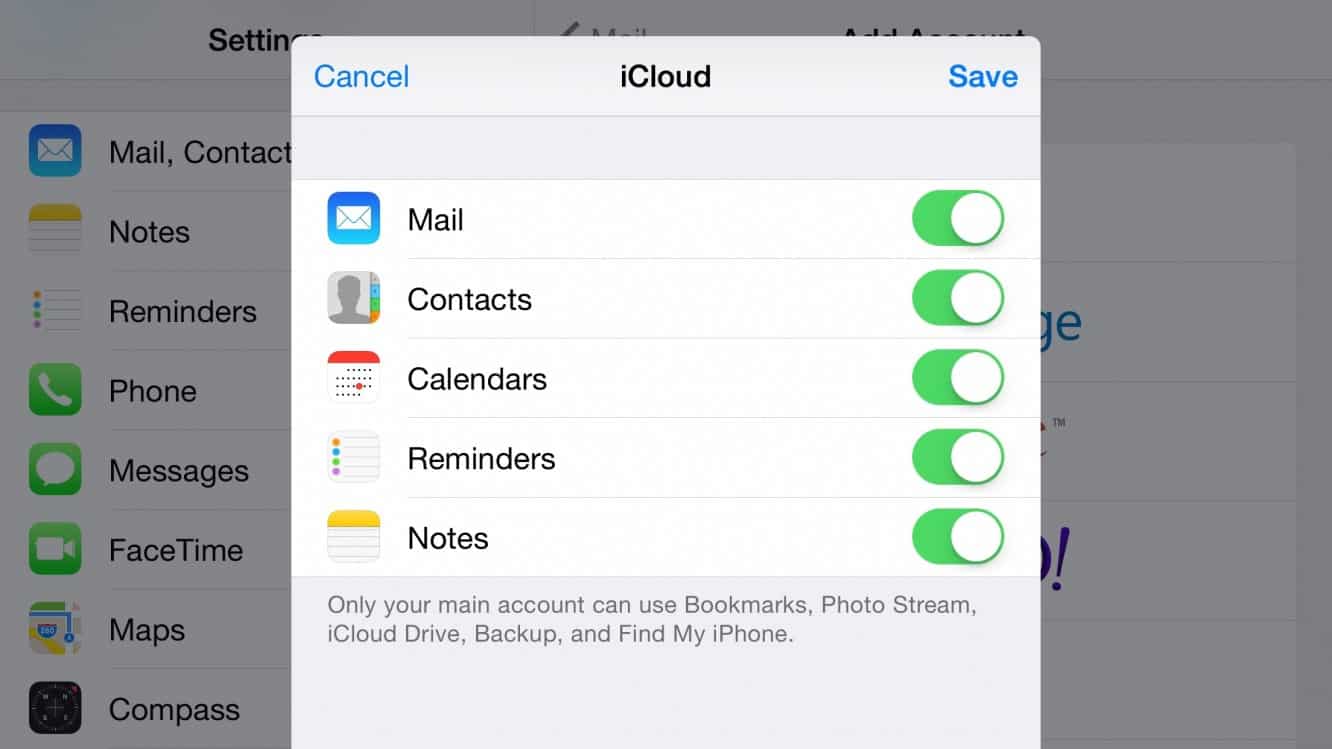Turn off the Notes iCloud switch
This screenshot has width=1332, height=749.
957,538
